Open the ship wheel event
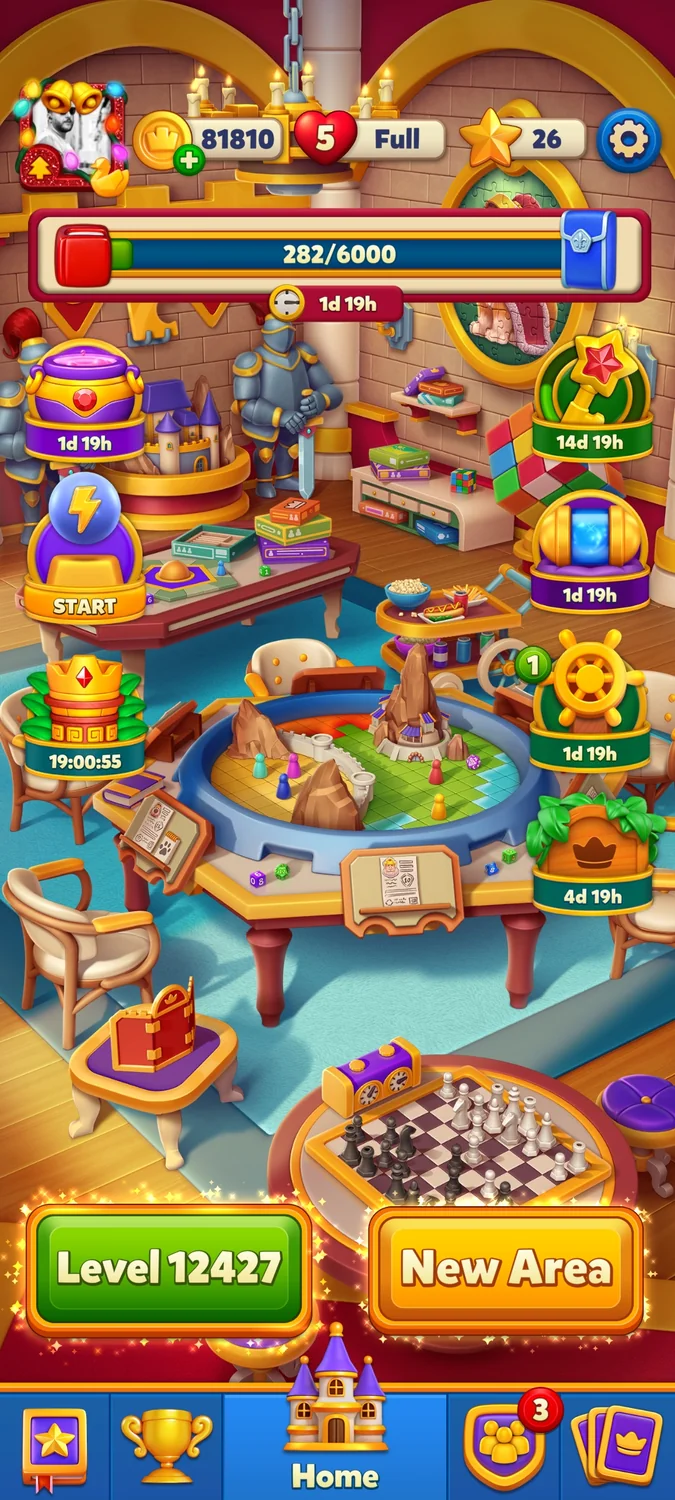The height and width of the screenshot is (1500, 675). tap(590, 700)
